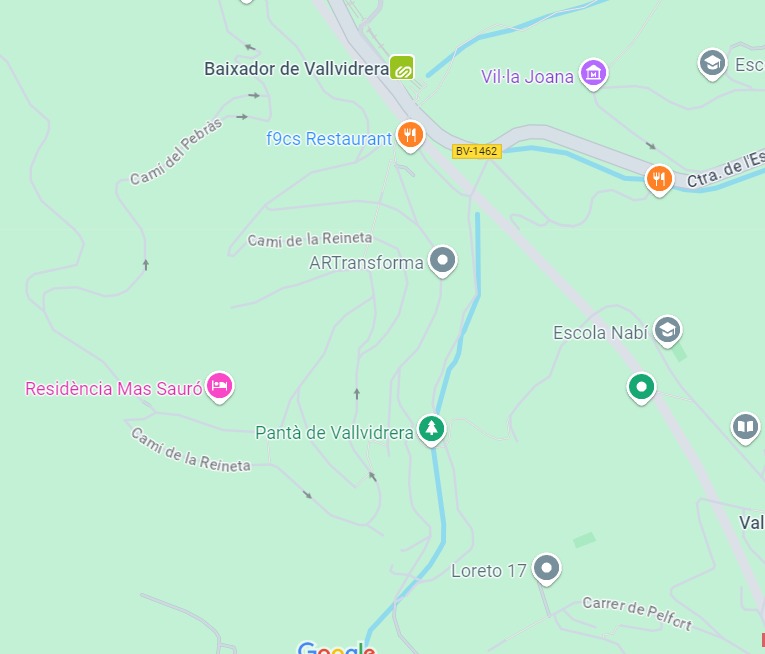Viewport: 765px width, 654px height.
Task: Select the f9cs Restaurant pin
Action: [410, 135]
